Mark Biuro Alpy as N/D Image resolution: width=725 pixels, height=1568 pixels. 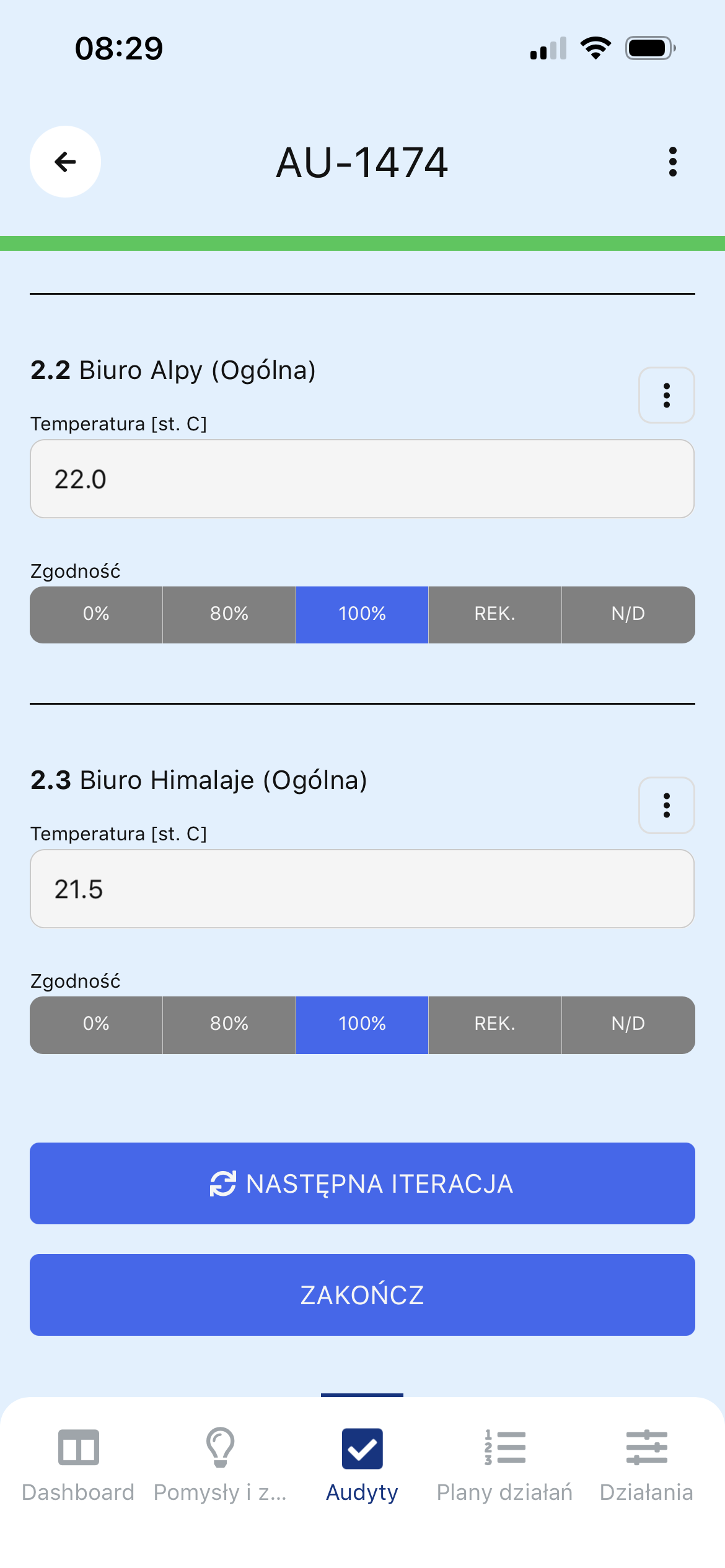click(628, 614)
